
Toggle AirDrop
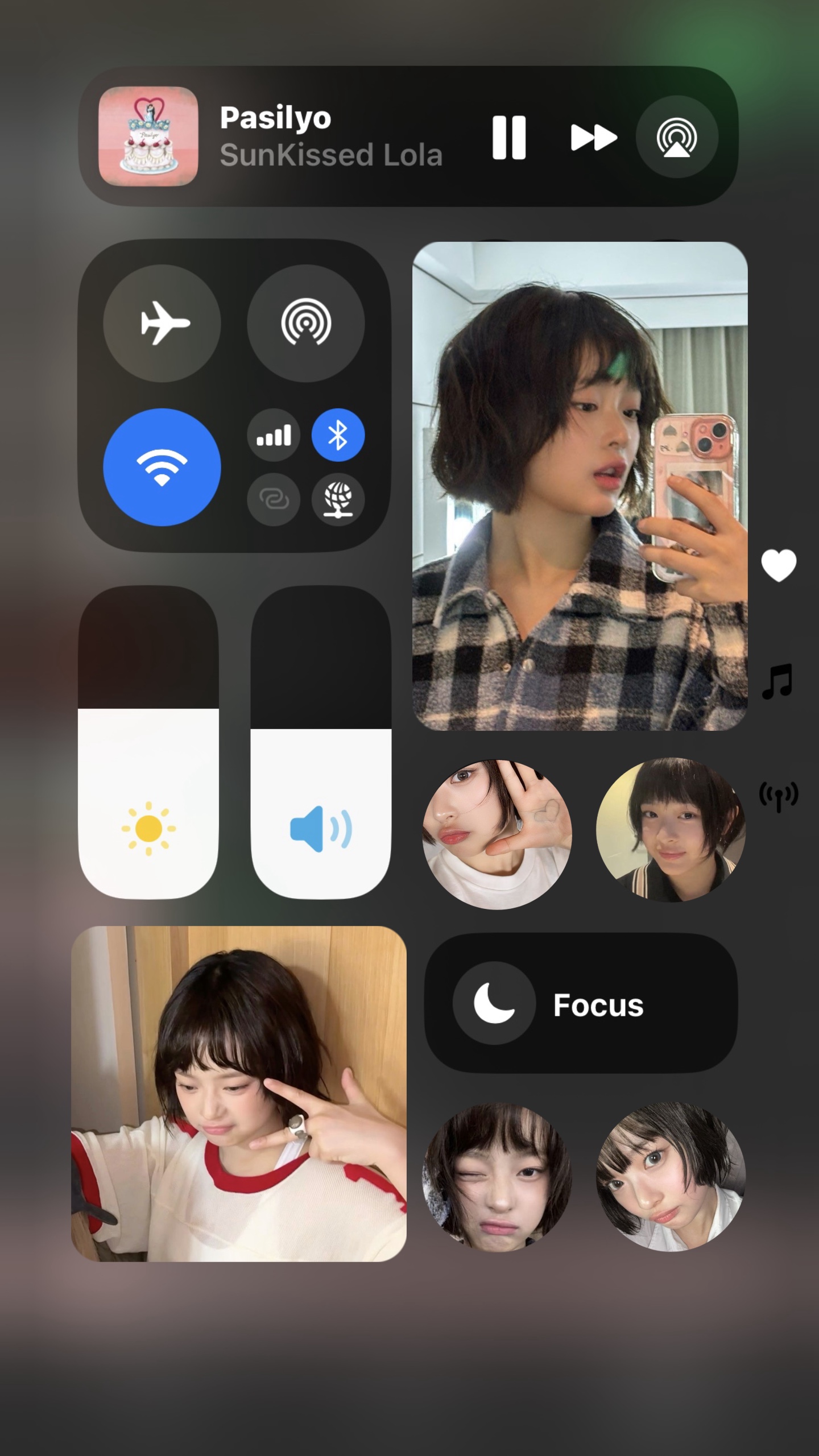306,323
